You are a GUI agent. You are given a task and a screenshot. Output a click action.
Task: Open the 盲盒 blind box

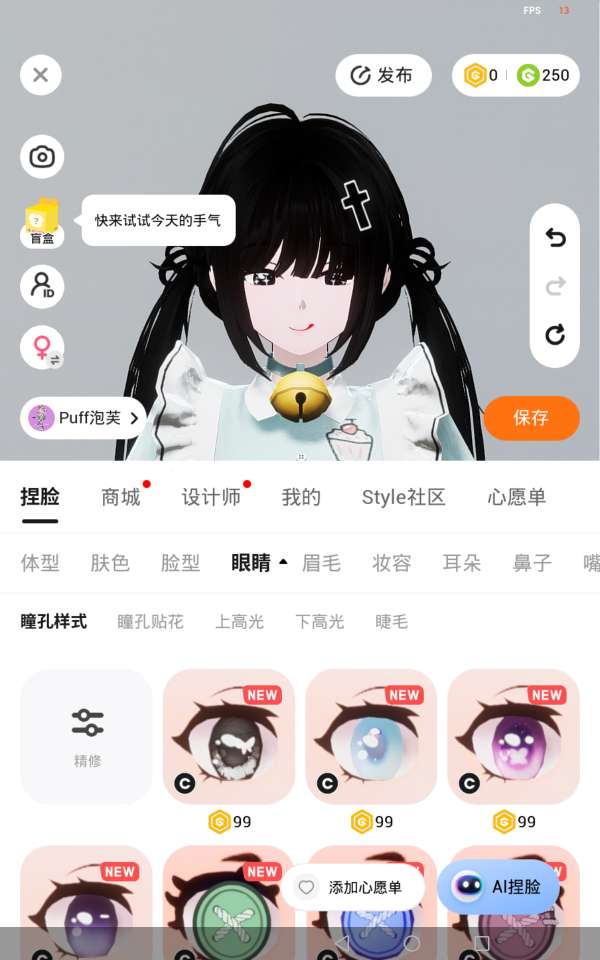pyautogui.click(x=42, y=222)
